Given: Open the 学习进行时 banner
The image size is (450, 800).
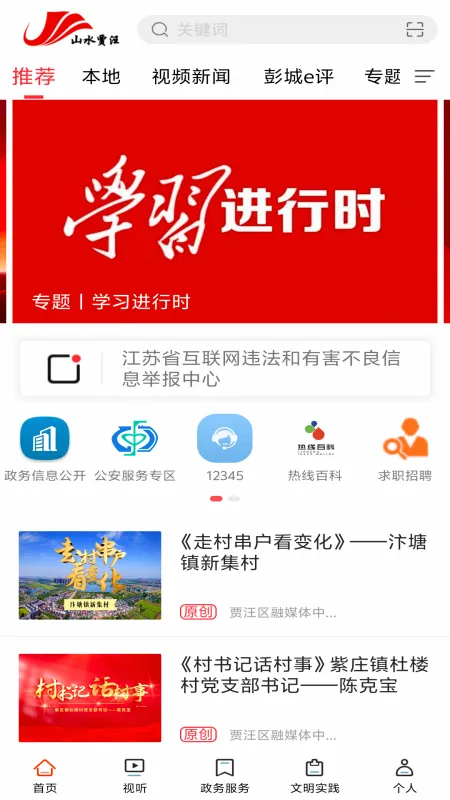Looking at the screenshot, I should click(x=225, y=211).
